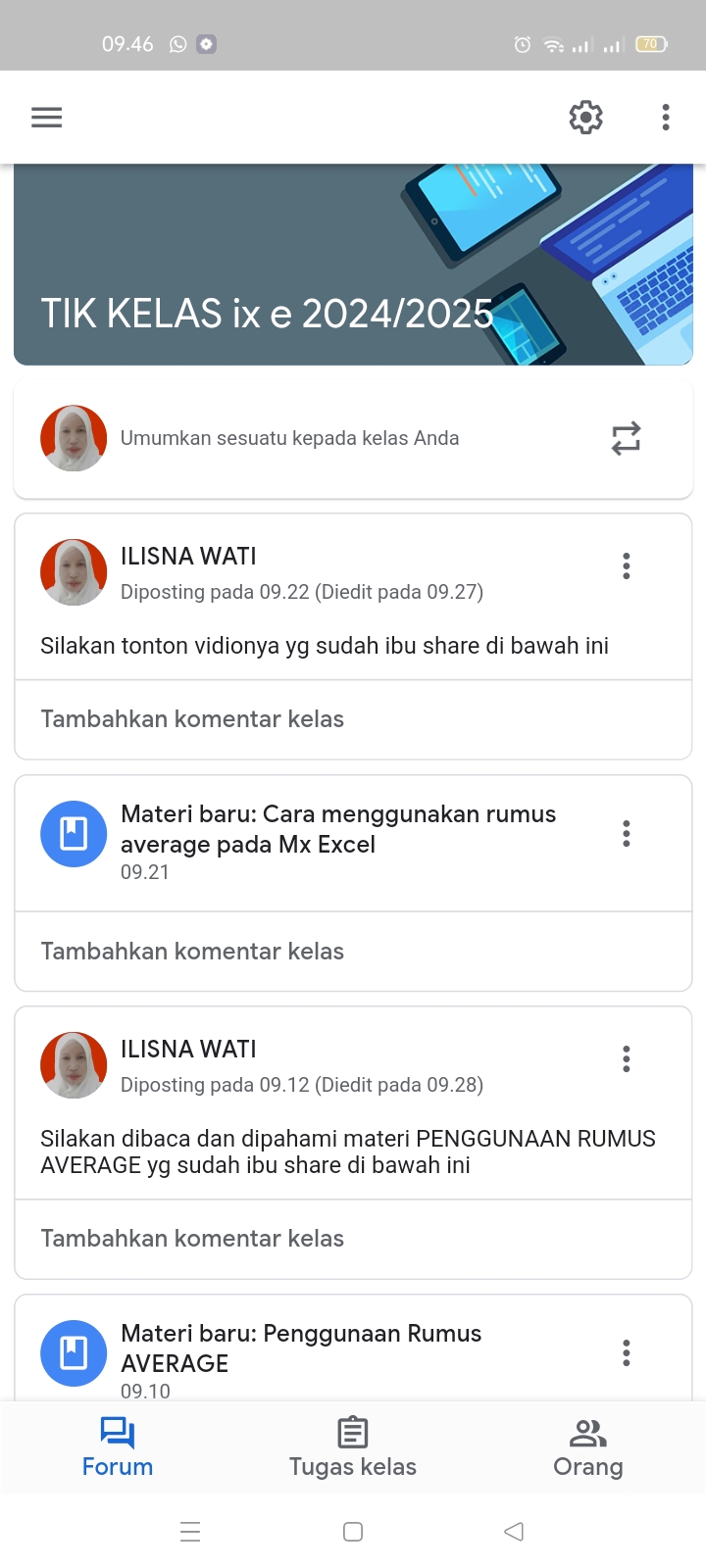Open the announcement about dibaca dan dipahami materi

[347, 1151]
